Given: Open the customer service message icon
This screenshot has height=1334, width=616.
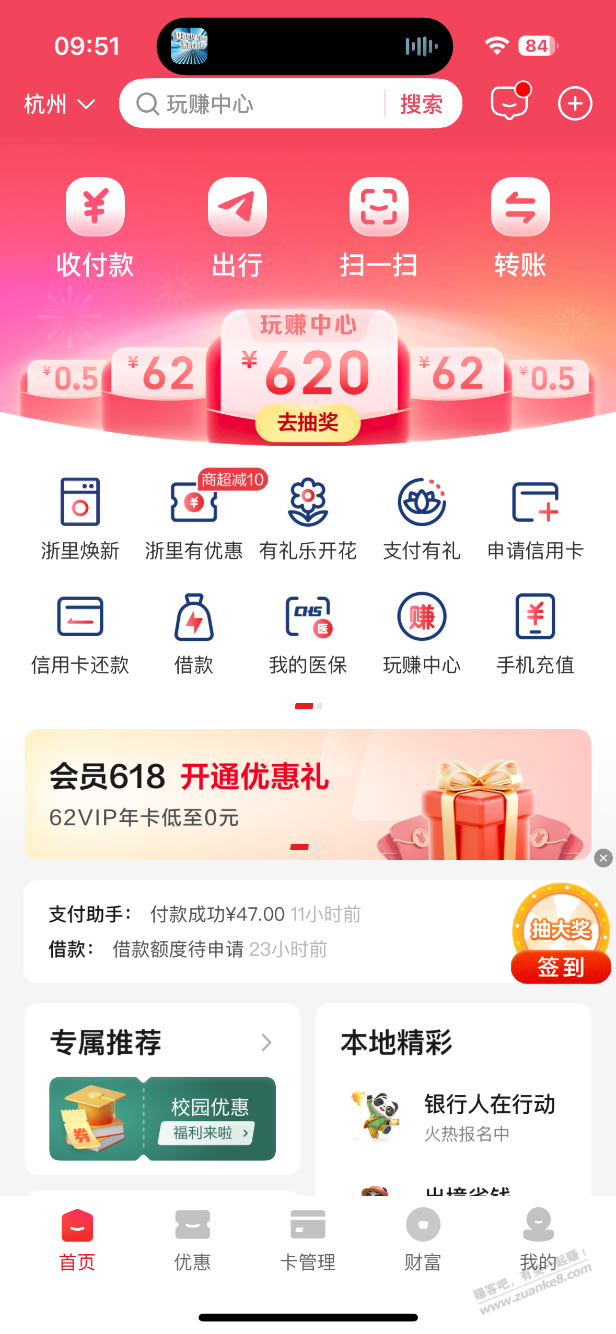Looking at the screenshot, I should click(x=509, y=103).
